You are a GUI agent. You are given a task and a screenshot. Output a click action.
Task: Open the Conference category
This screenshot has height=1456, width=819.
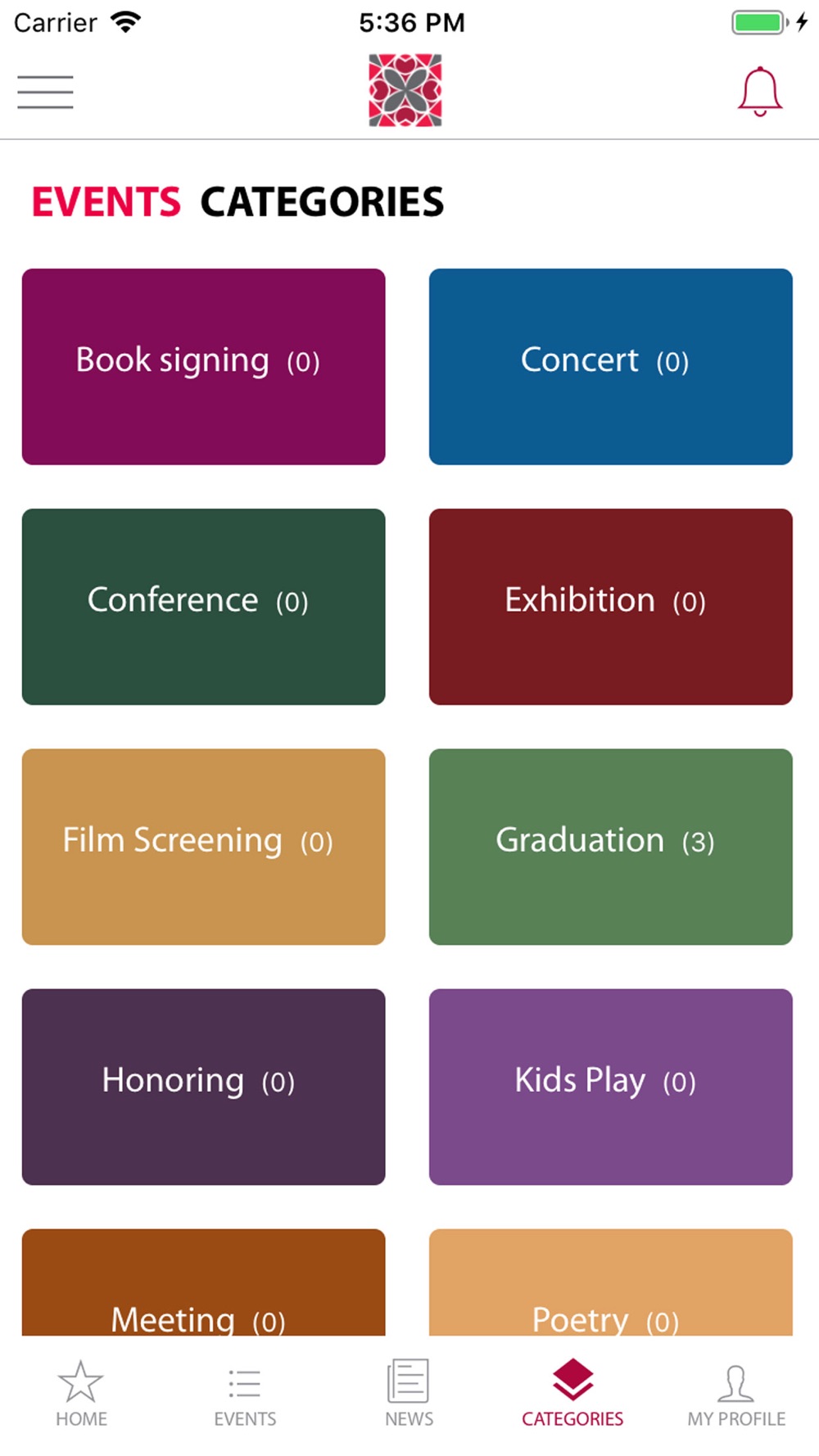[x=203, y=607]
